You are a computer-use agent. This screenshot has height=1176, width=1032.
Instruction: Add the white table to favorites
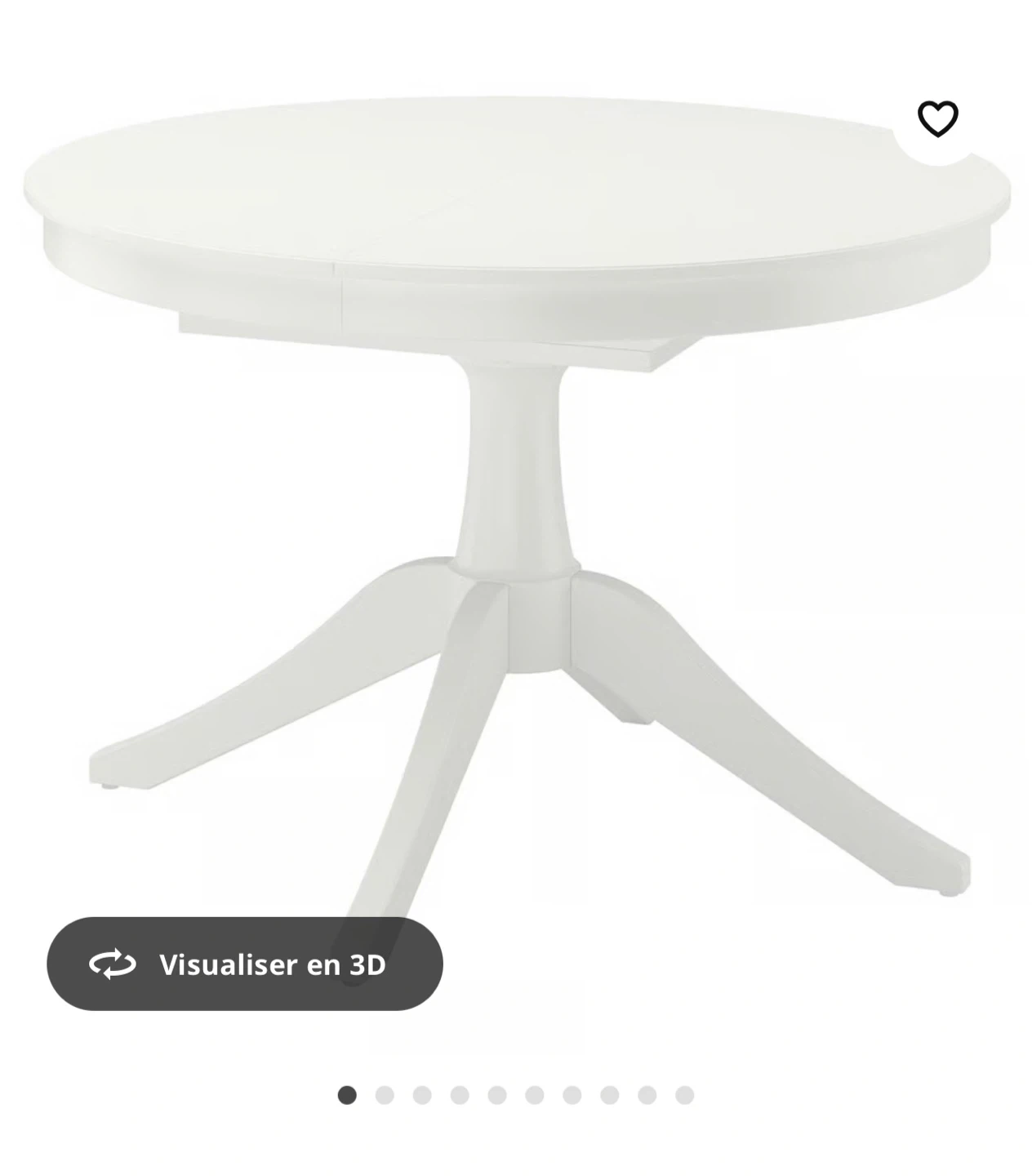[937, 119]
